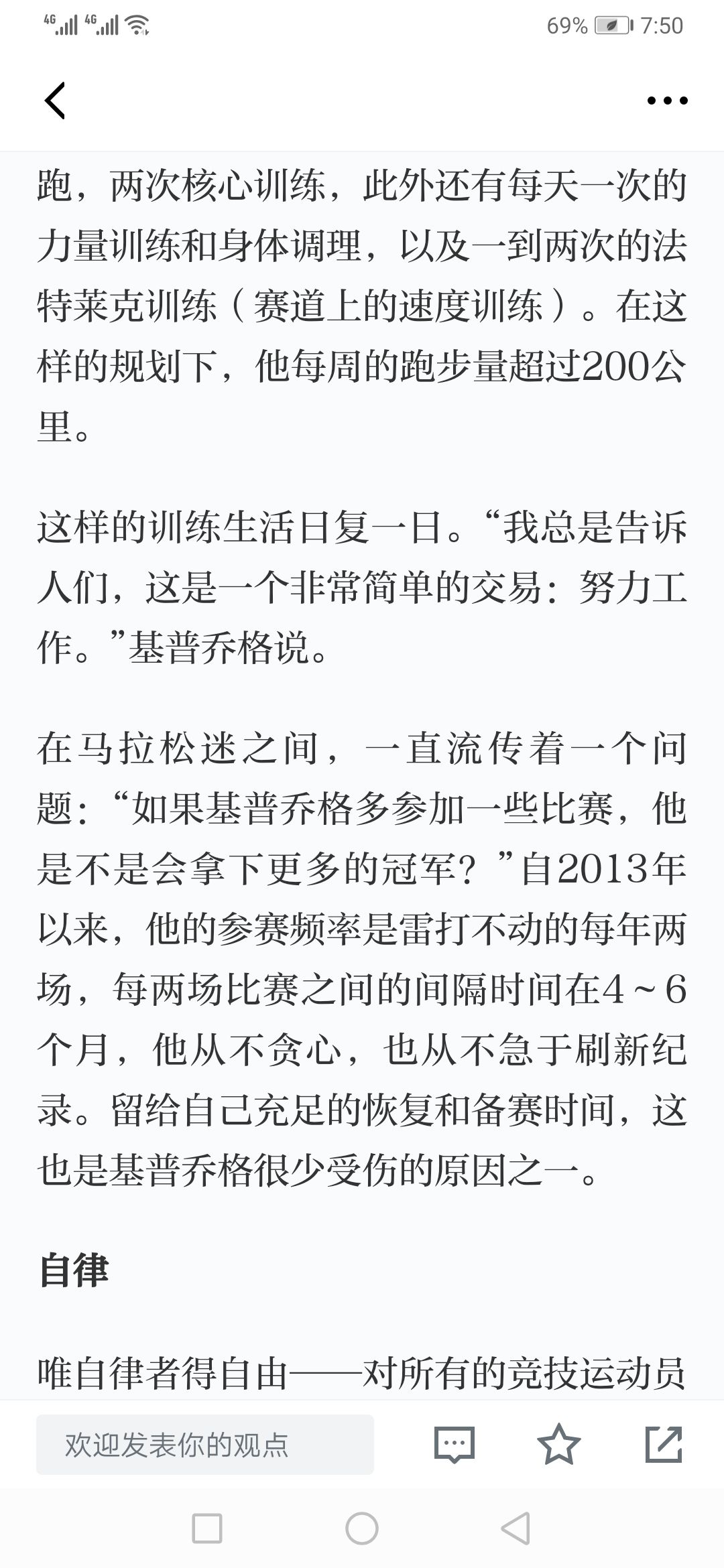Open recent apps from the navigation bar

pyautogui.click(x=207, y=1528)
